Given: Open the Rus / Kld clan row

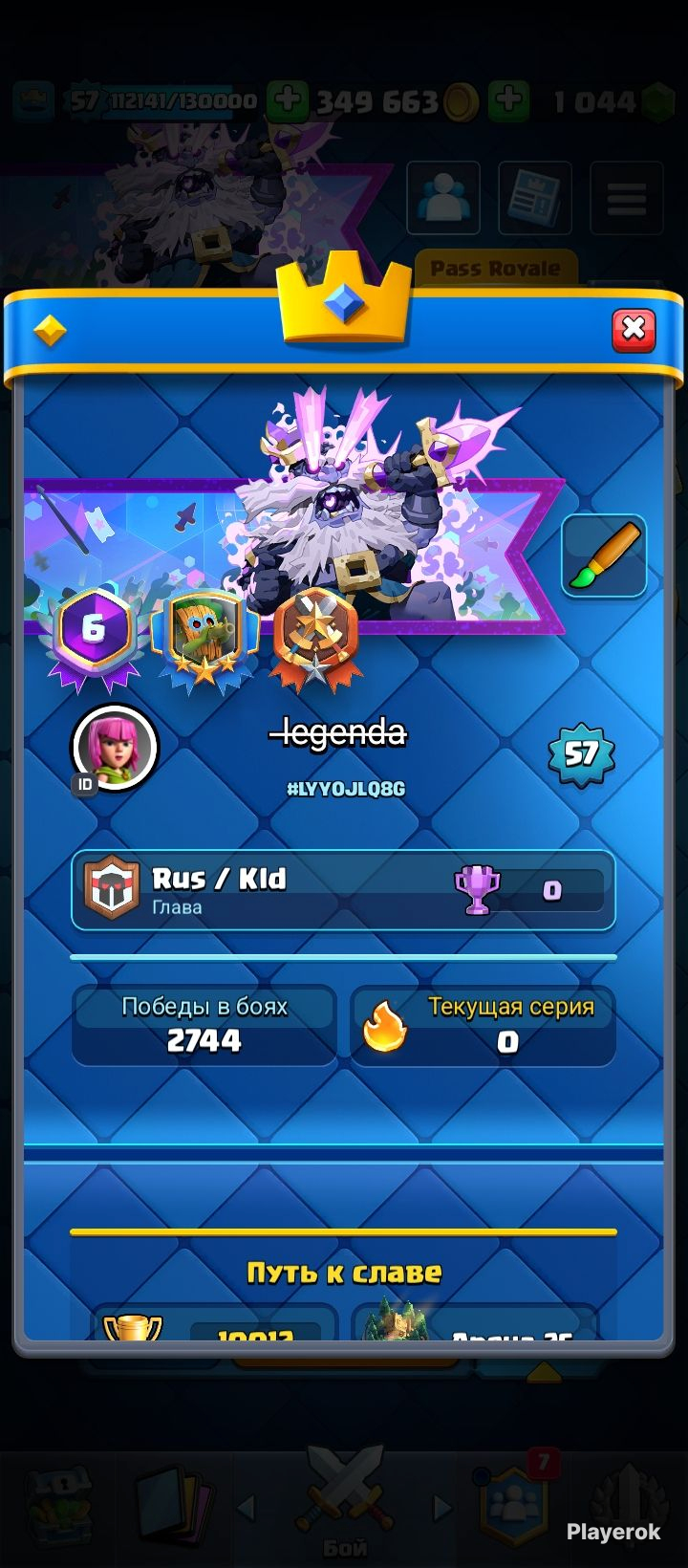Looking at the screenshot, I should pyautogui.click(x=342, y=890).
